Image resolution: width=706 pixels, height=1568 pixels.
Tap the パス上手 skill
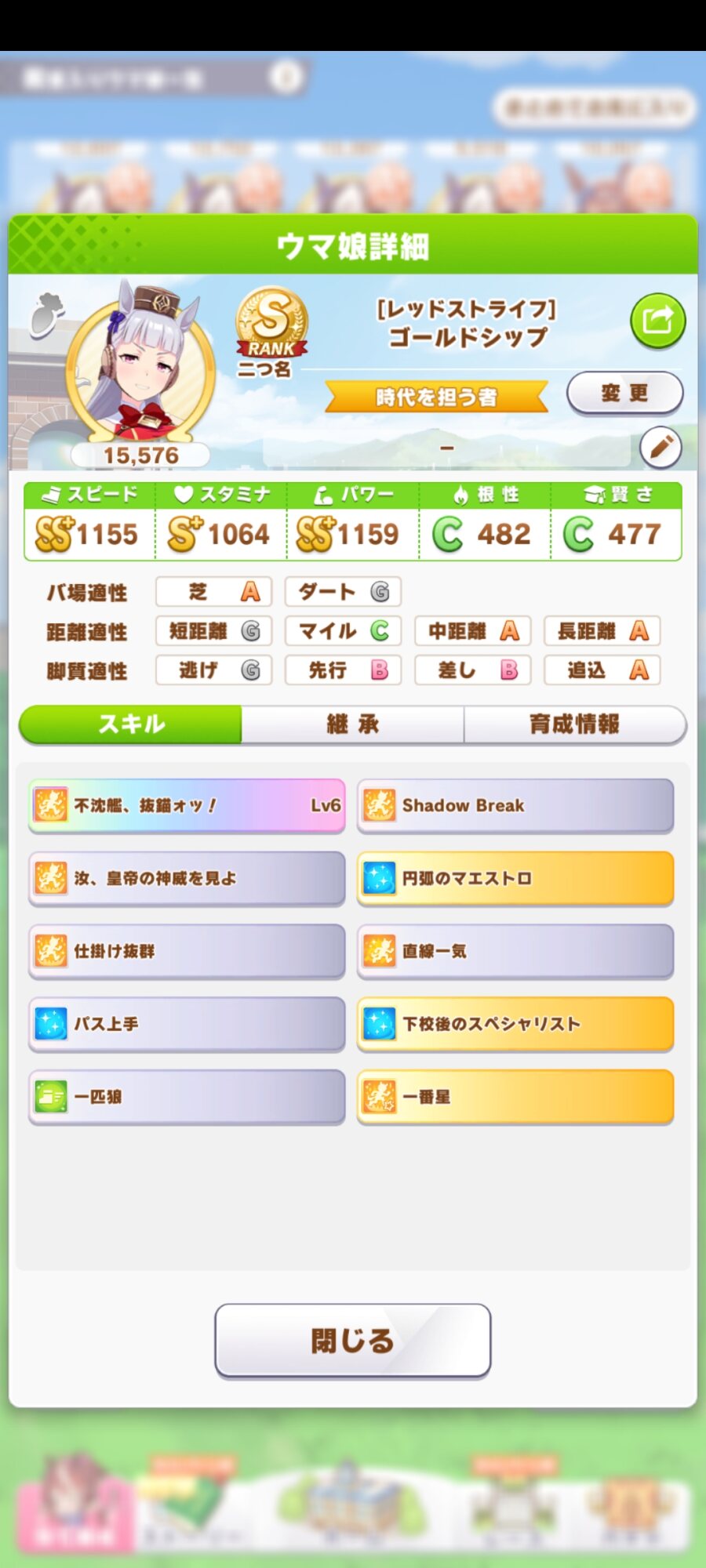[187, 1024]
